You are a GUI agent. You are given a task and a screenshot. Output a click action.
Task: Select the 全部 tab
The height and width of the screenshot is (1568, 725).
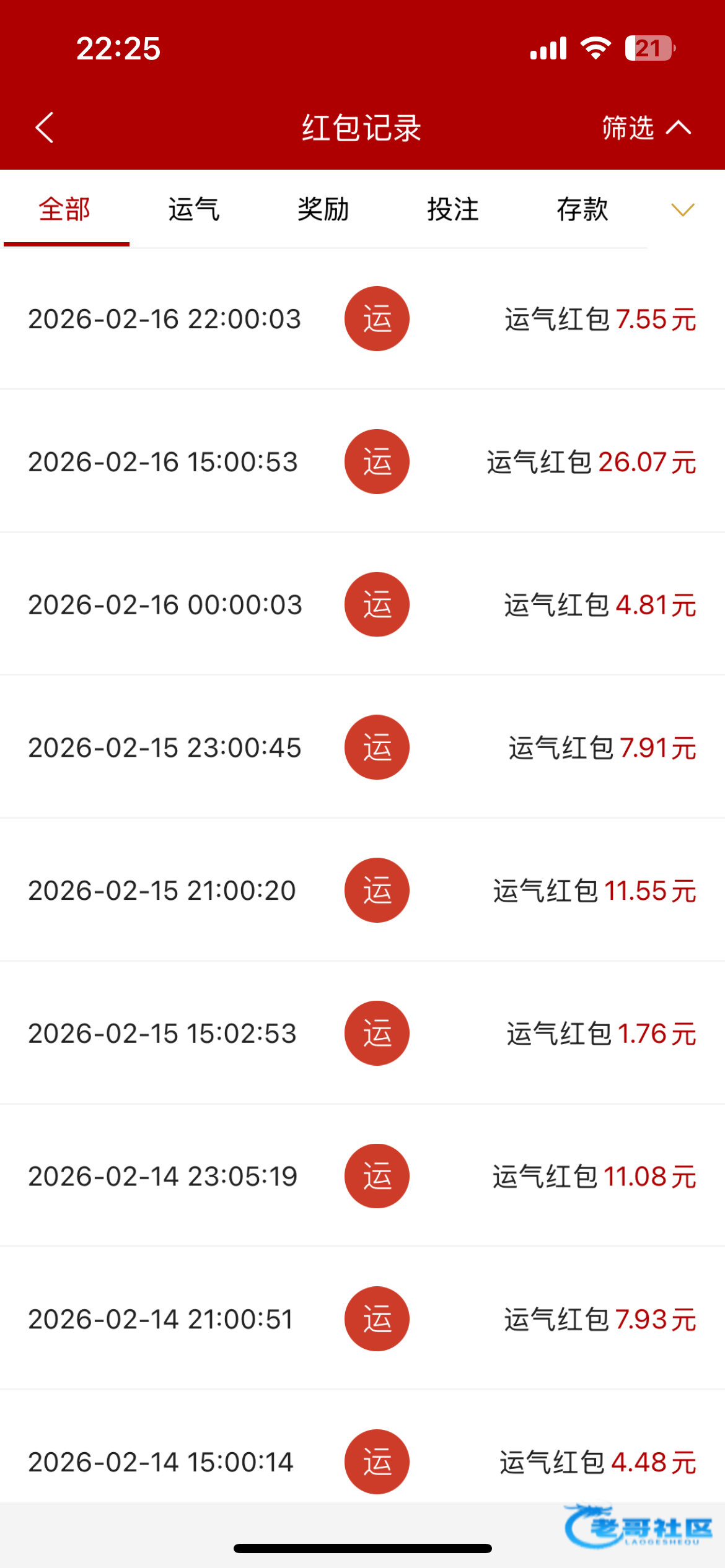[x=65, y=209]
